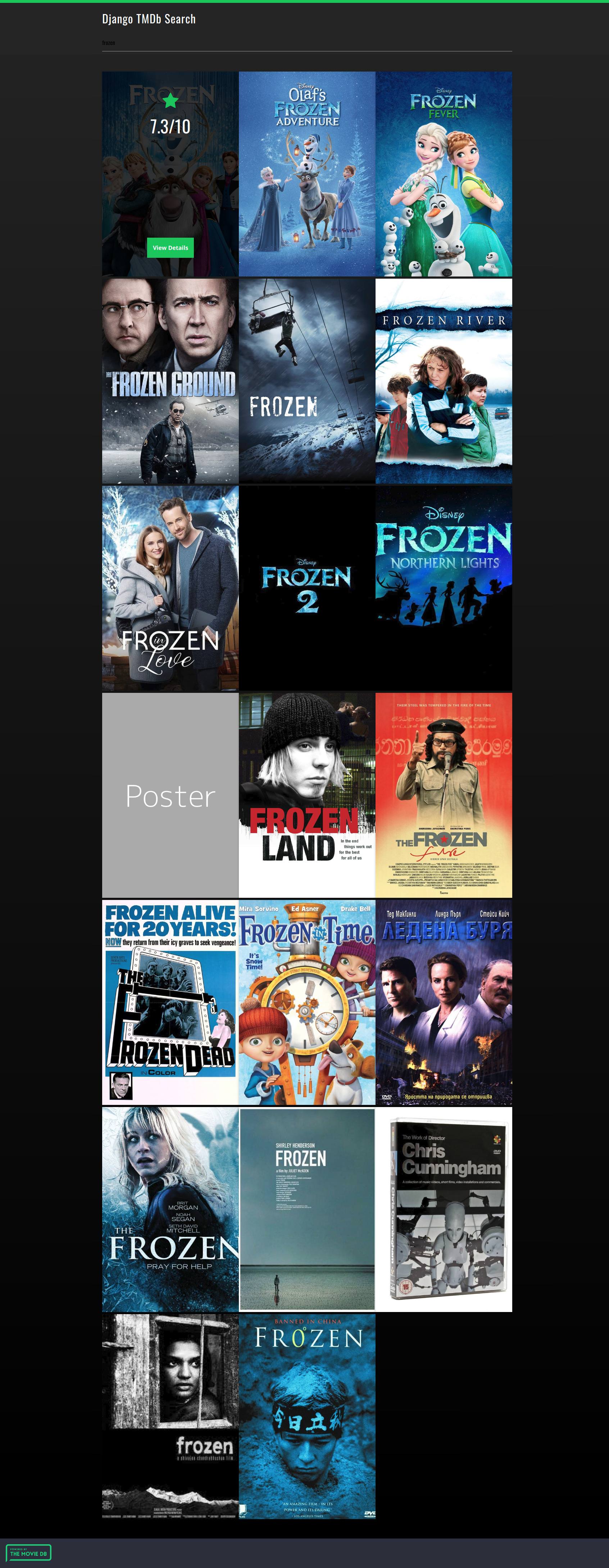
Task: Select Frozen Northern Lights tile
Action: click(444, 588)
